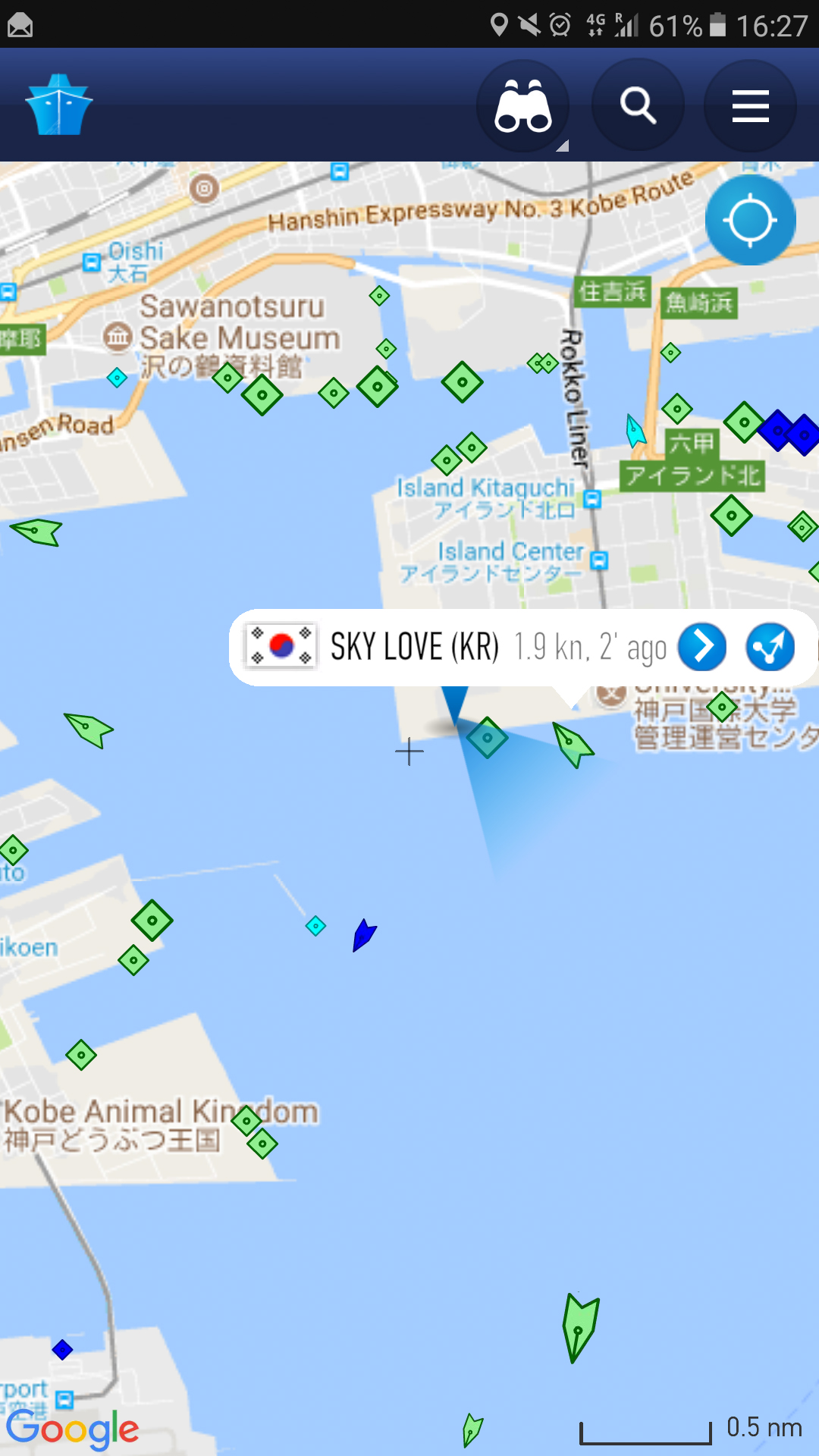The height and width of the screenshot is (1456, 819).
Task: Center map on my location
Action: [x=750, y=220]
